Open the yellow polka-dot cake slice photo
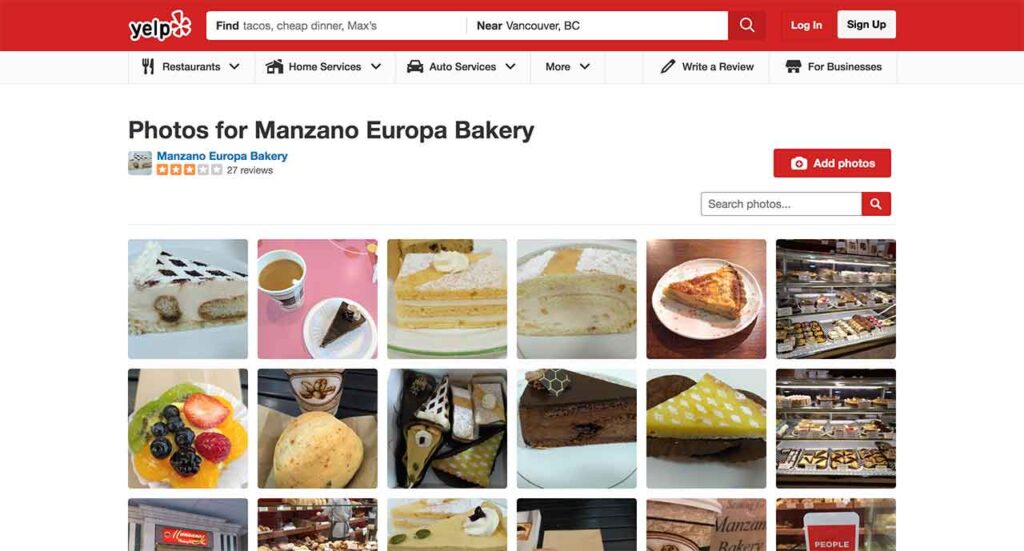The height and width of the screenshot is (551, 1024). [706, 428]
